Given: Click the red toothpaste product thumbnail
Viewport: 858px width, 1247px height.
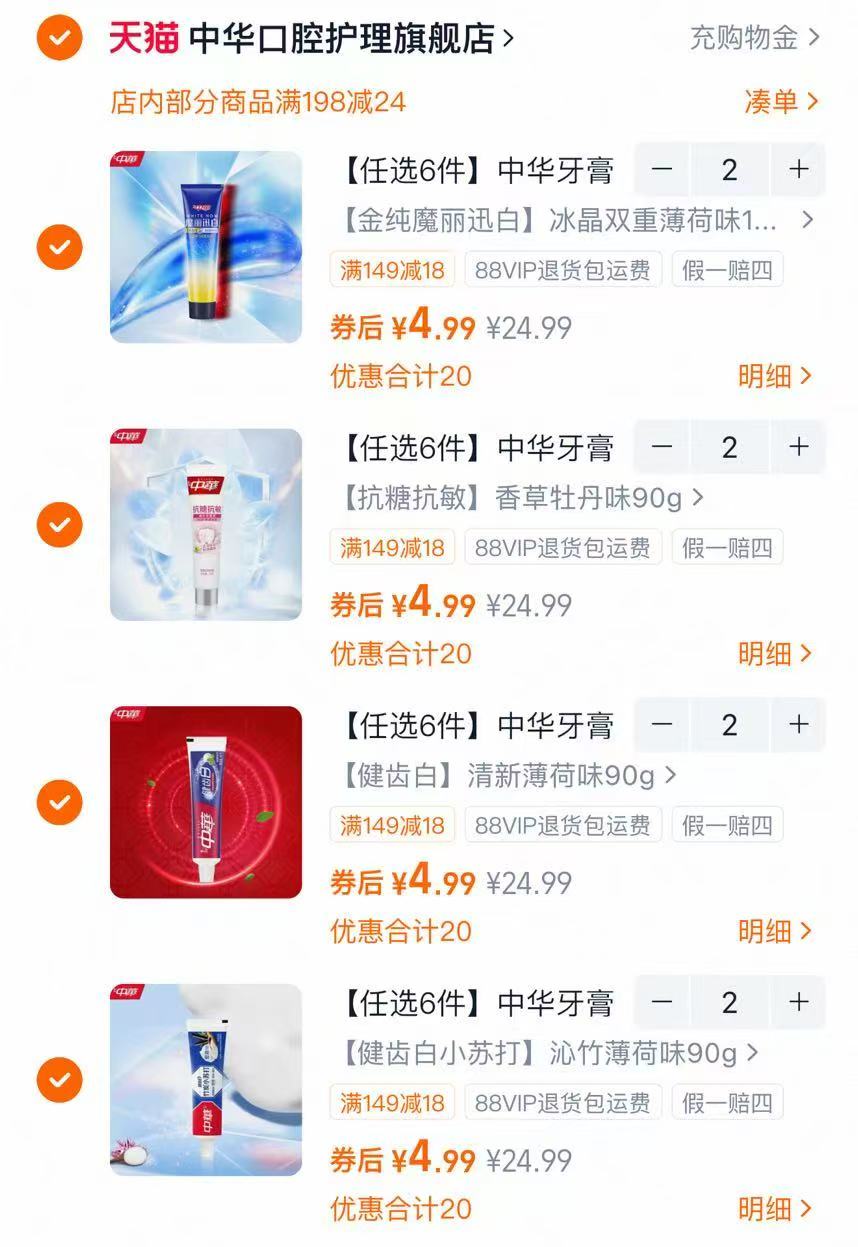Looking at the screenshot, I should (207, 802).
